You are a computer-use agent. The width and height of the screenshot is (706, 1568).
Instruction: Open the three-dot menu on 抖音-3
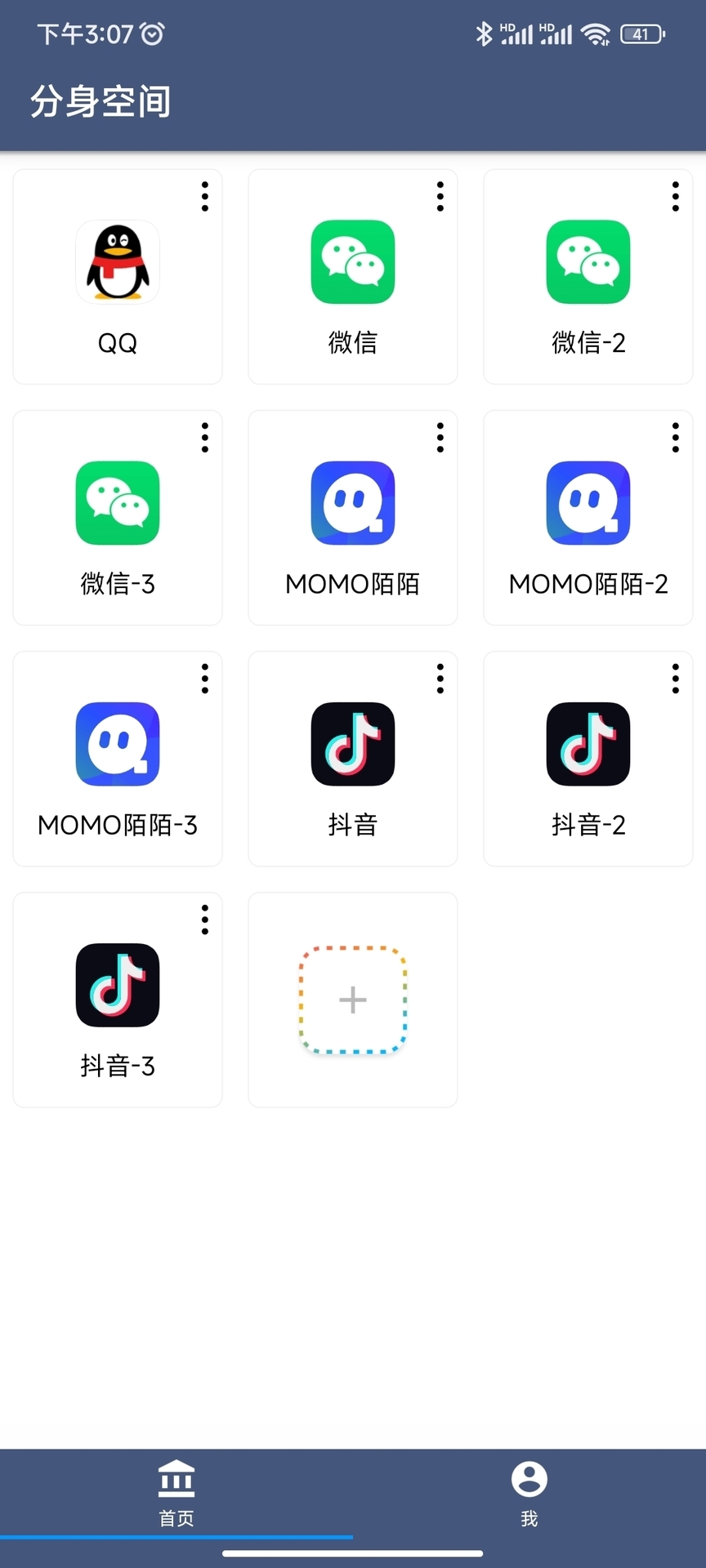click(203, 920)
